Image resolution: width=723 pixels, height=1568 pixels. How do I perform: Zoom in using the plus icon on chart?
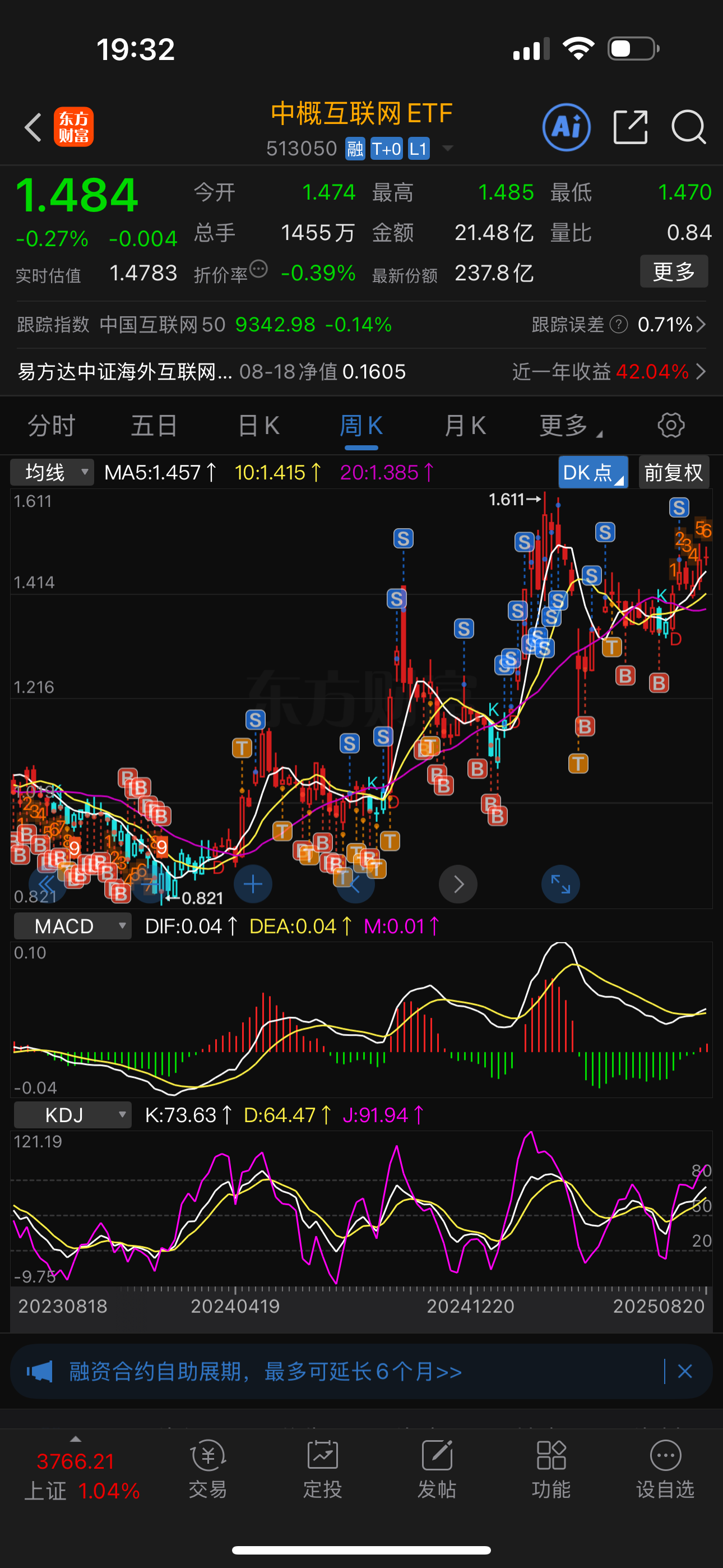tap(253, 884)
